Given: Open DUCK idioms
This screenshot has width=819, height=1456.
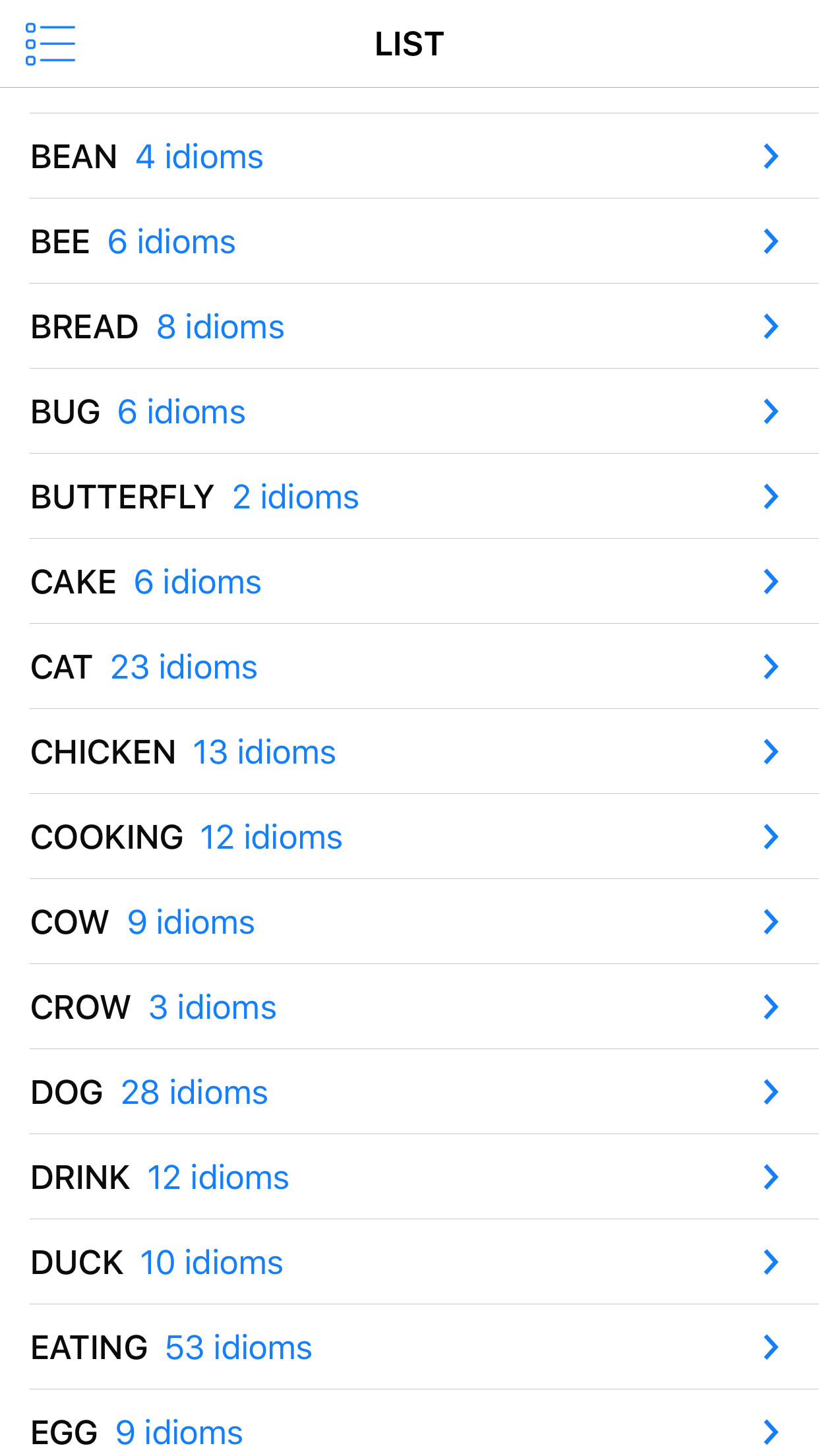Looking at the screenshot, I should click(x=409, y=1262).
